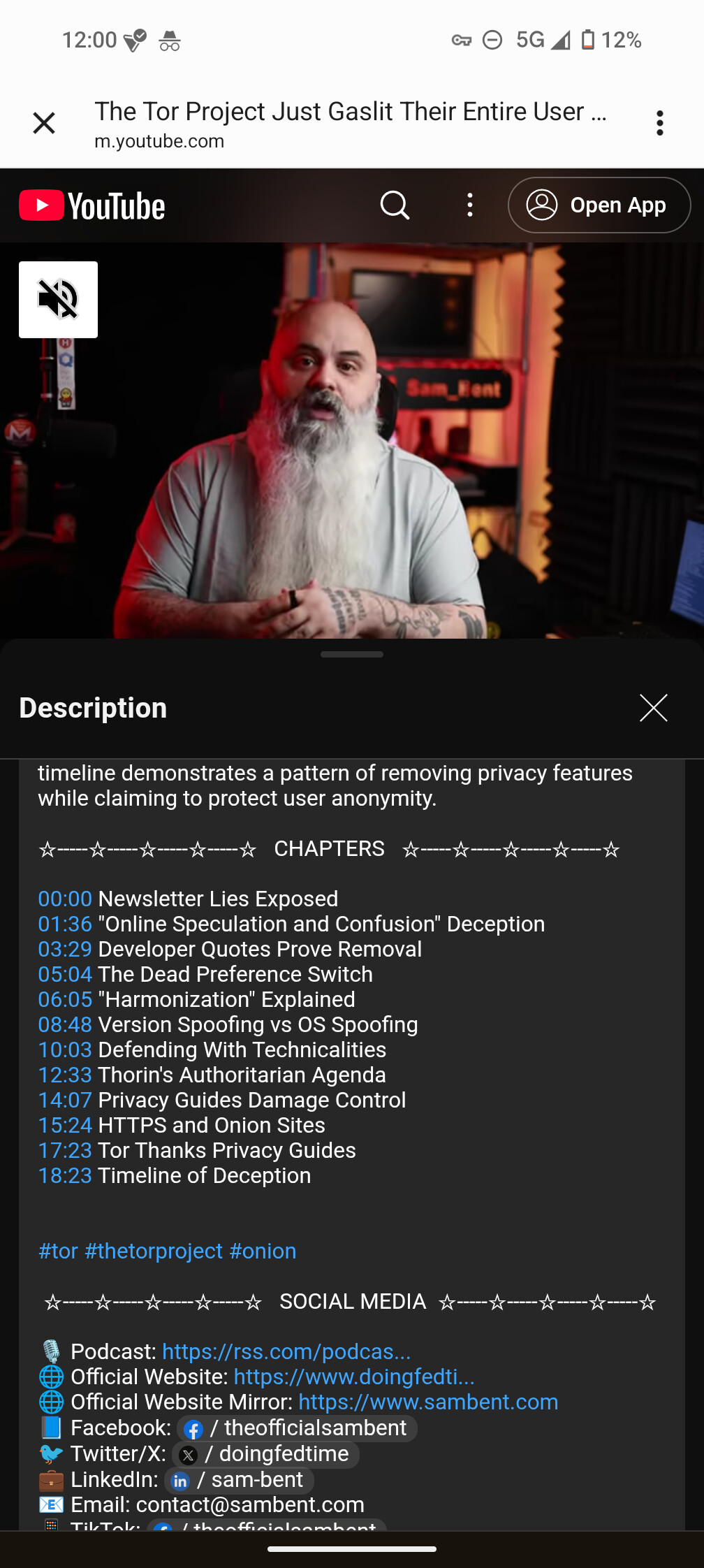Jump to 01:36 Online Speculation chapter
Screen dimensions: 704x1568
click(65, 924)
